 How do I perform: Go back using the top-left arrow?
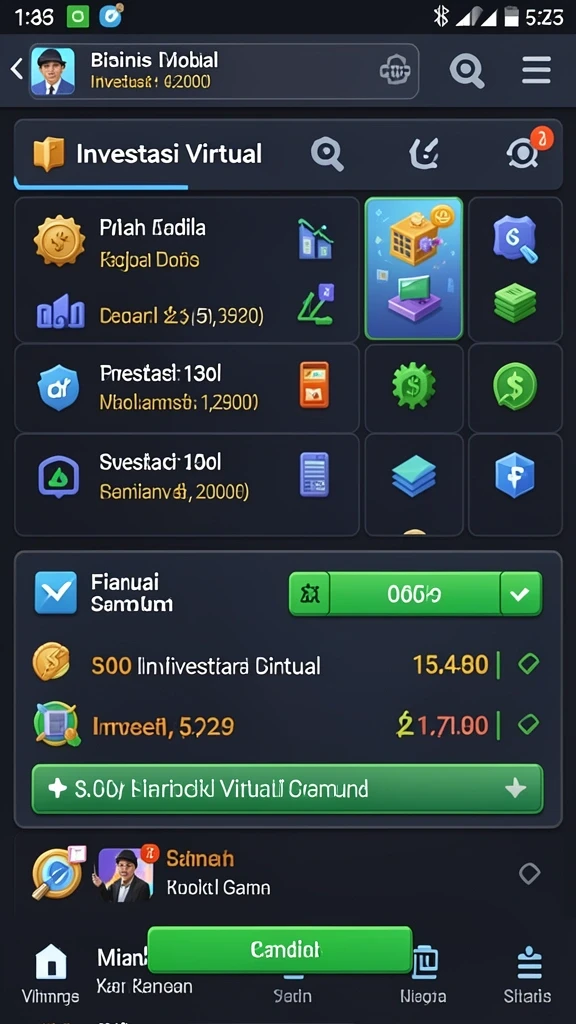tap(17, 69)
